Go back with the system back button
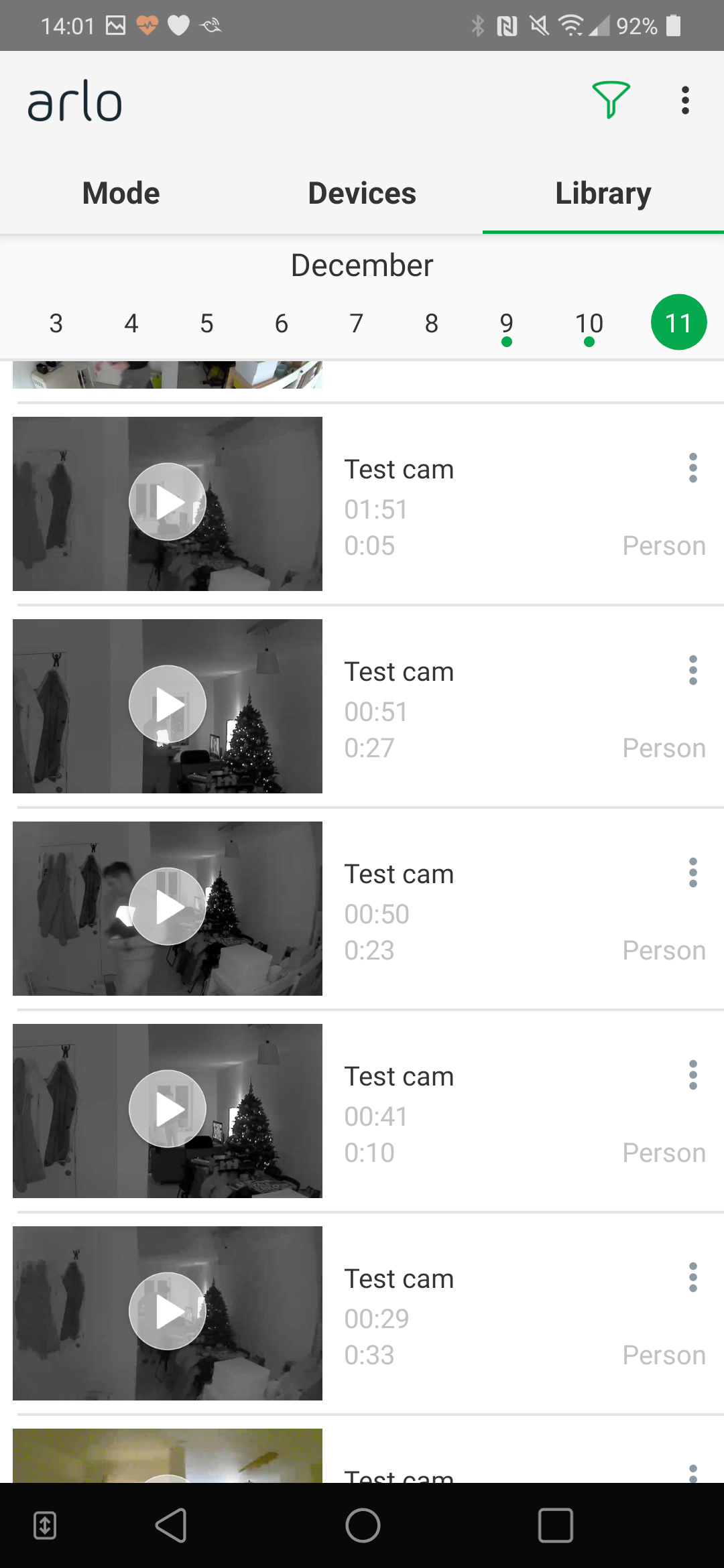Viewport: 724px width, 1568px height. click(172, 1526)
